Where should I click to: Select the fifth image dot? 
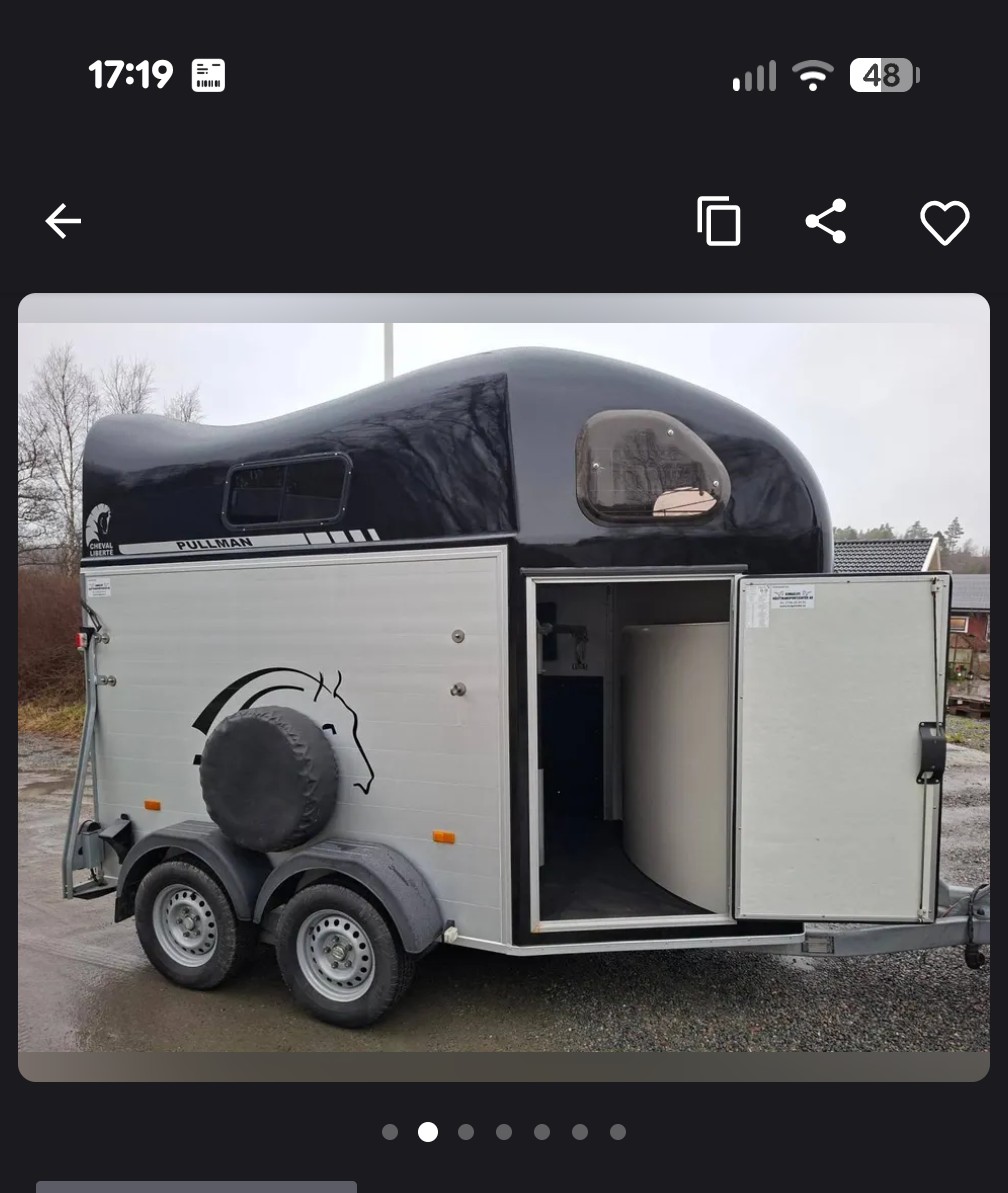click(x=542, y=1132)
